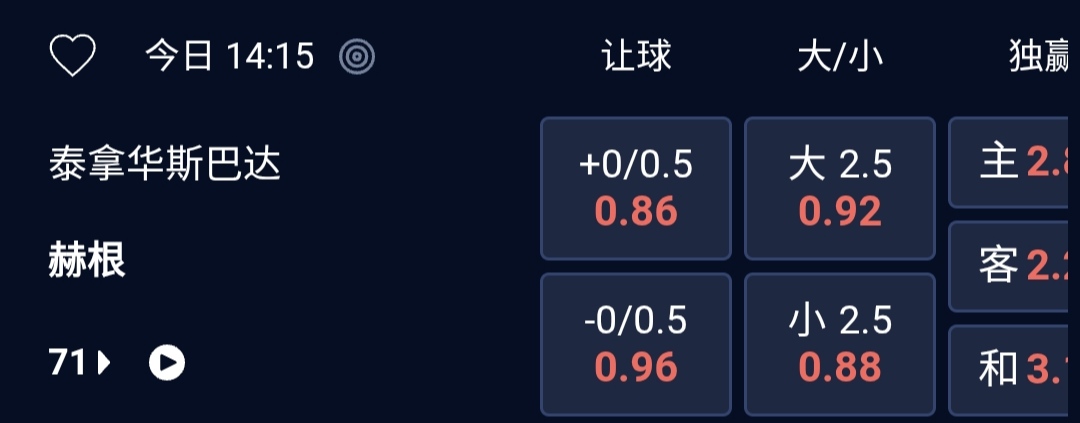
Task: Pick over 2.5 goals at odds 0.92
Action: pyautogui.click(x=840, y=188)
